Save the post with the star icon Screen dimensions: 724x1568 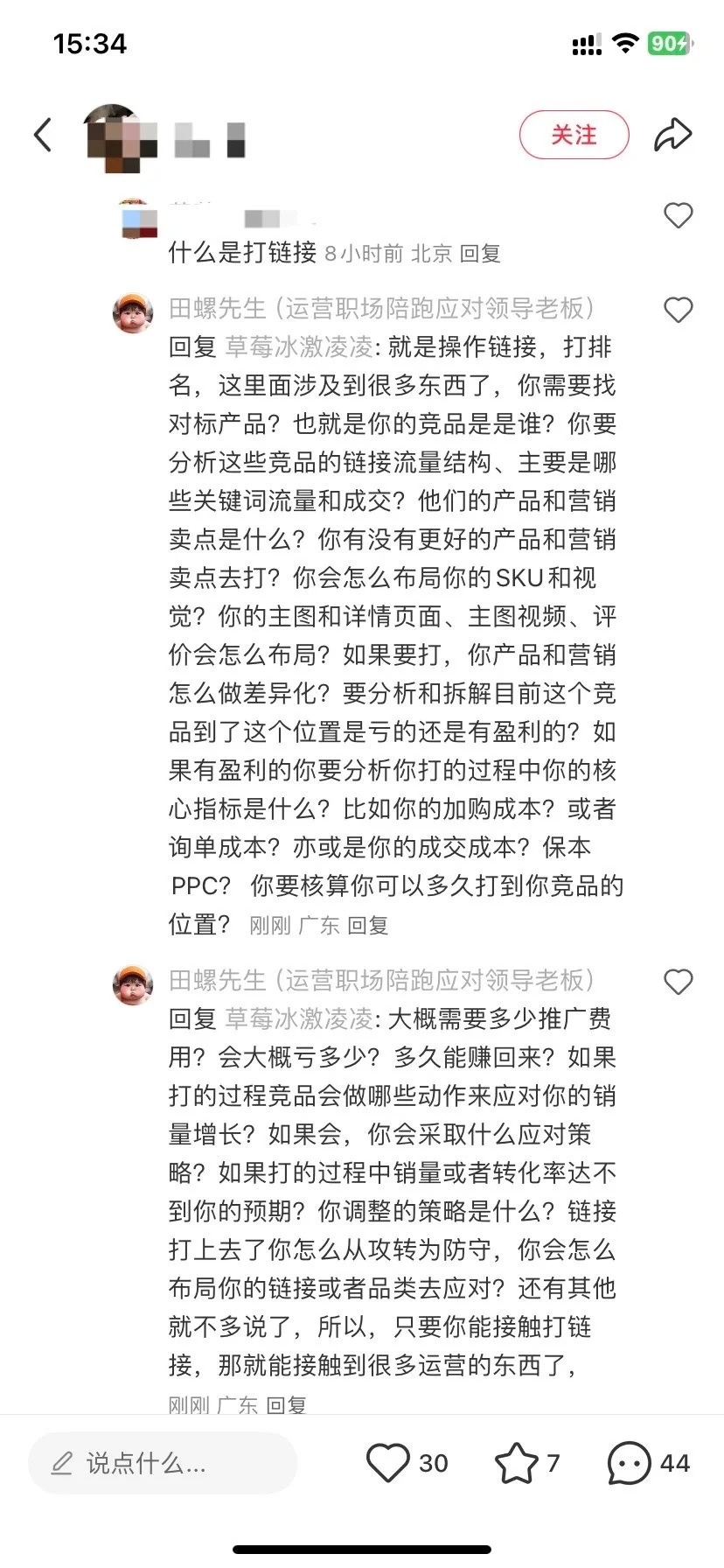pos(517,1463)
